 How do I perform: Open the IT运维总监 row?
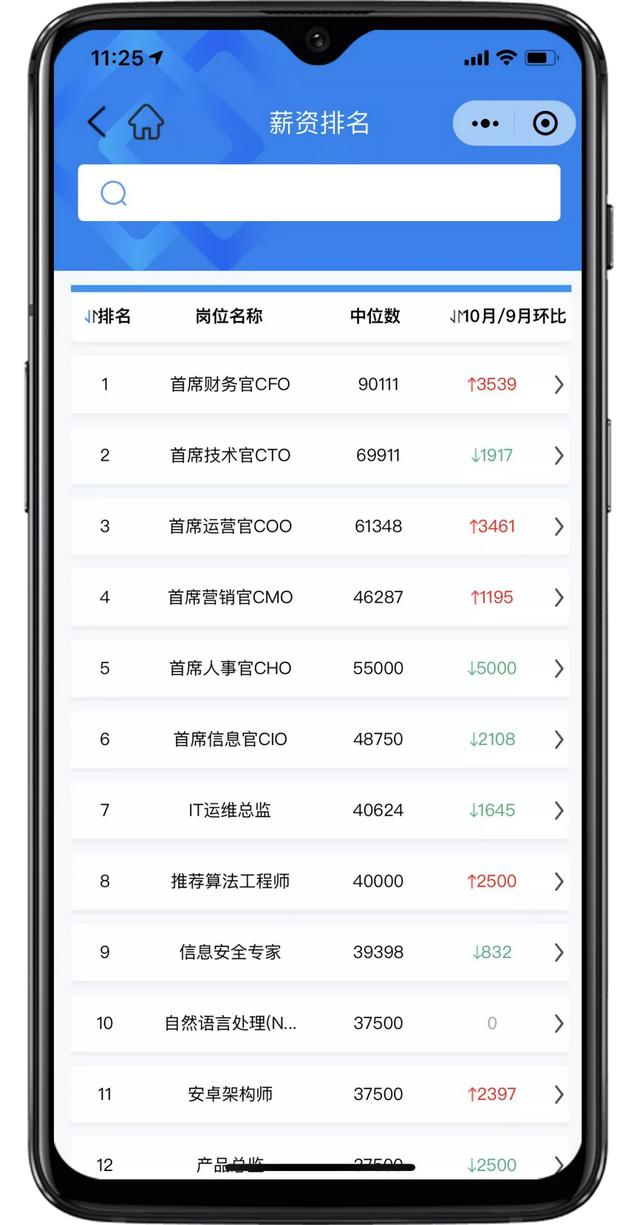coord(320,810)
